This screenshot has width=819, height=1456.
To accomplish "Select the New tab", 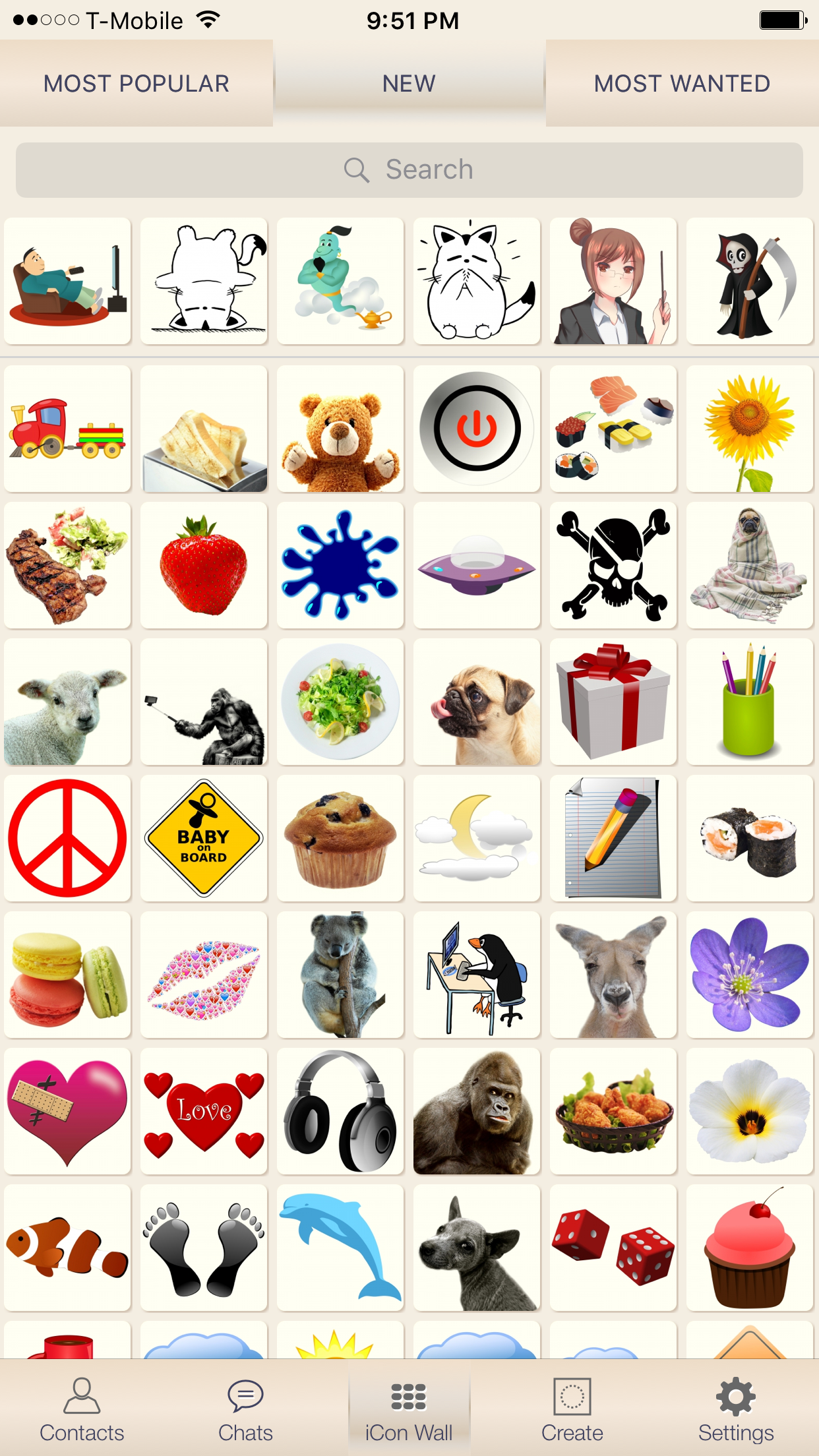I will [409, 84].
